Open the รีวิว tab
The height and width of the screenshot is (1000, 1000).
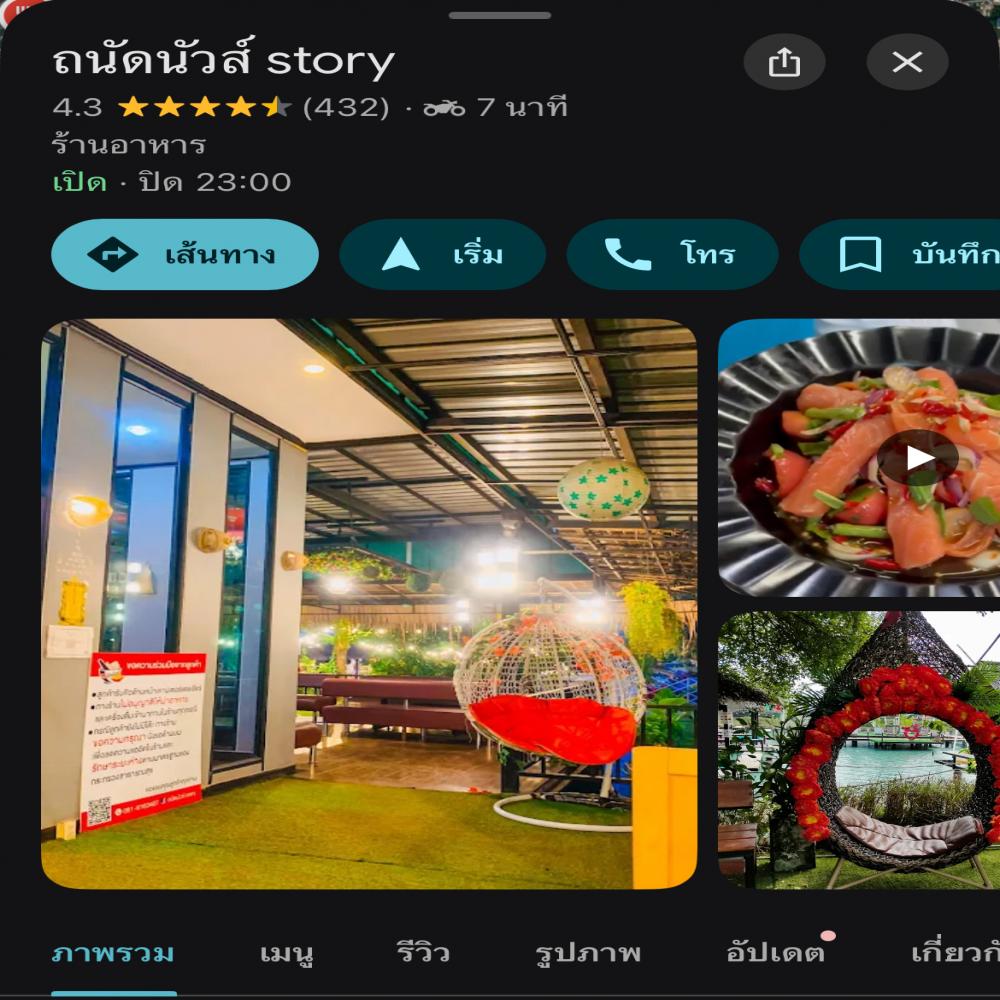pyautogui.click(x=422, y=953)
